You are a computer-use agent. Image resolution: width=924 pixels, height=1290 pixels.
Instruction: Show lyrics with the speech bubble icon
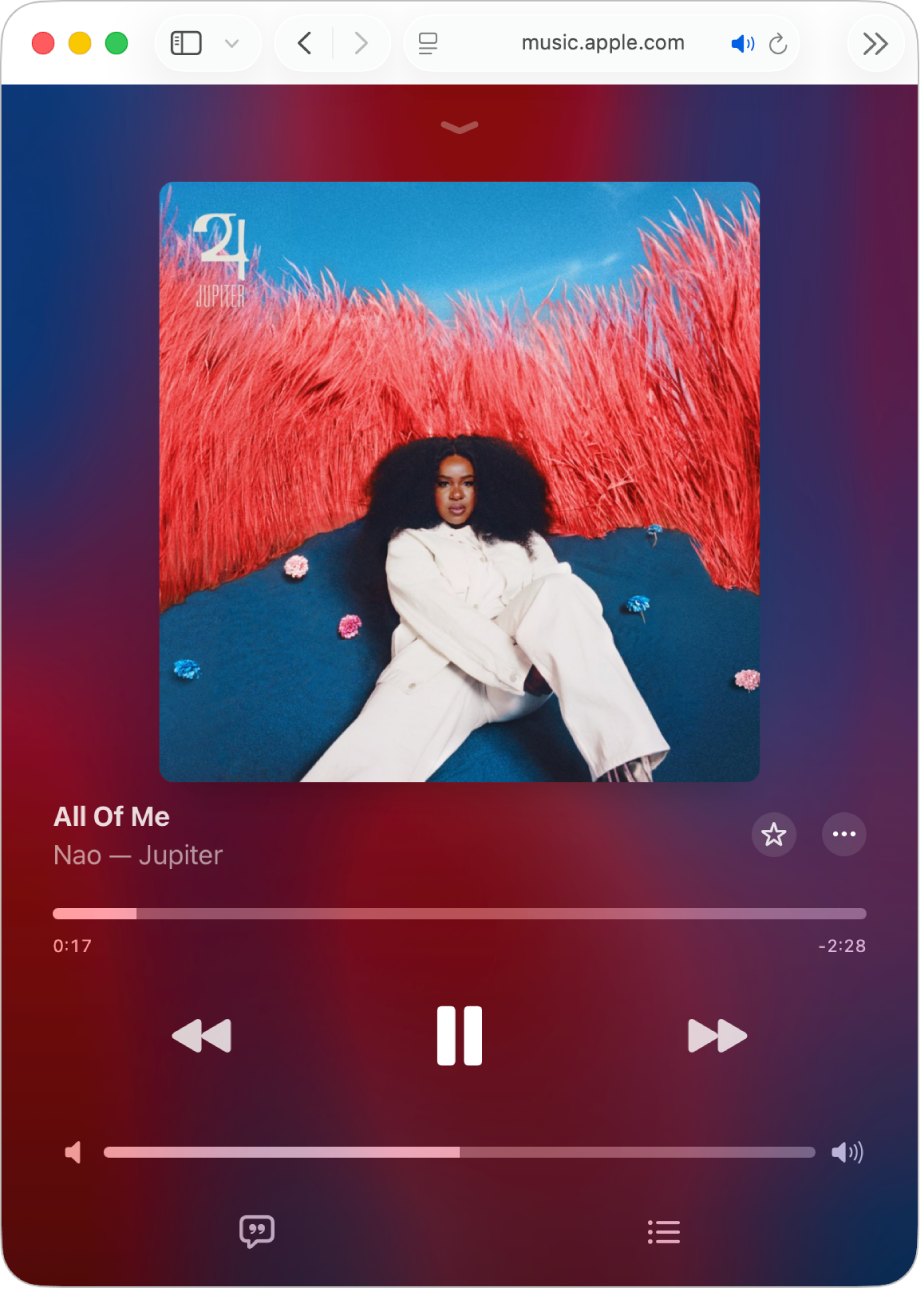coord(257,1231)
